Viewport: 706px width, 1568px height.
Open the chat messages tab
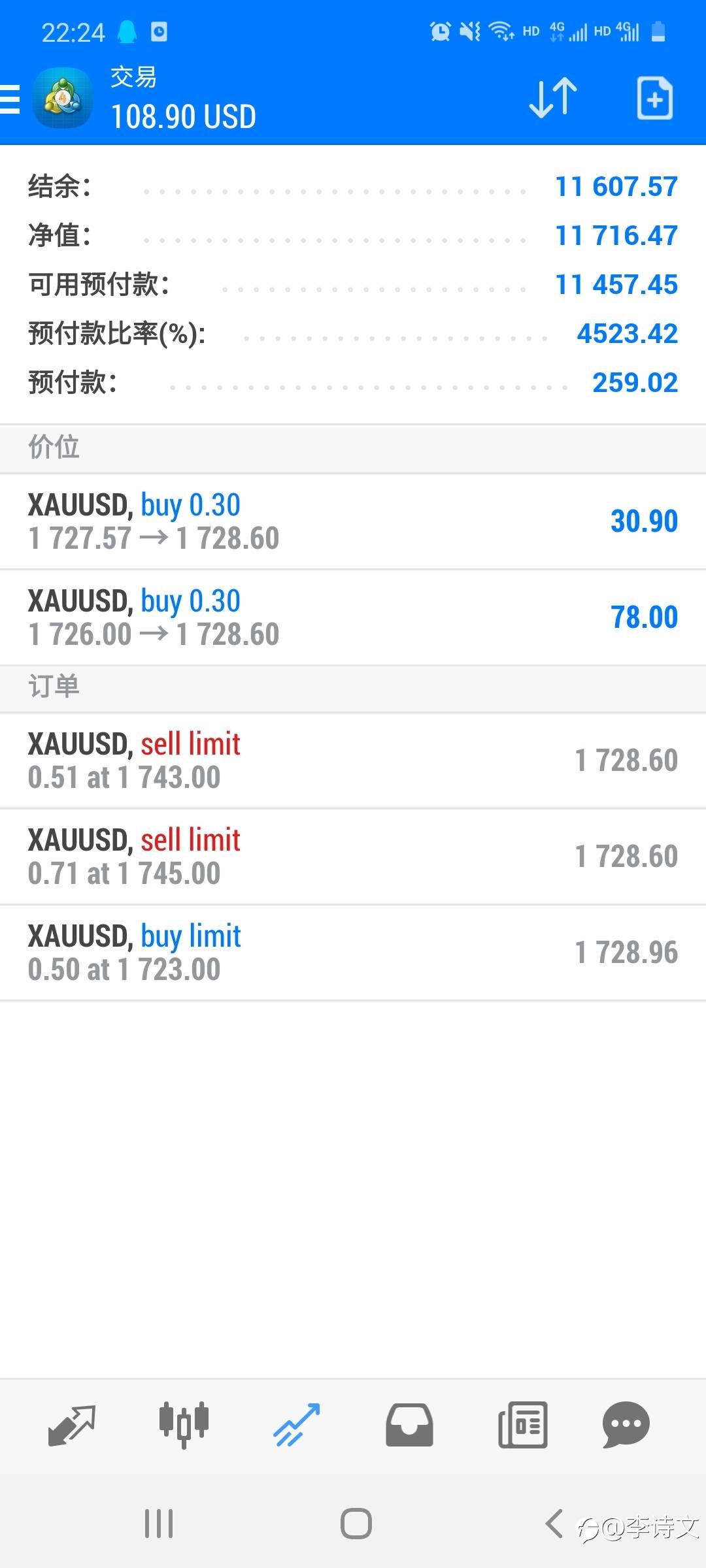626,1425
